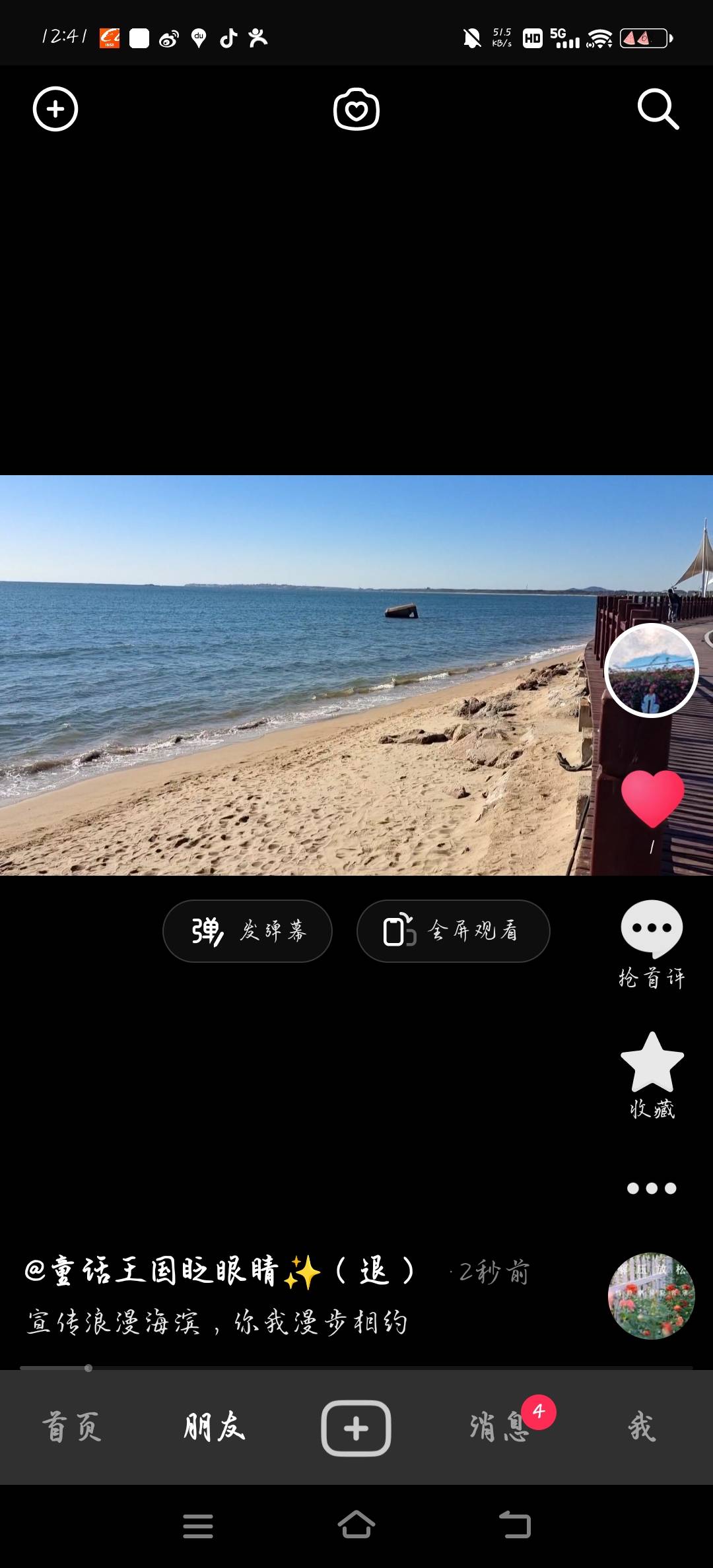The width and height of the screenshot is (713, 1568).
Task: Open the rotating music disc
Action: click(651, 1295)
